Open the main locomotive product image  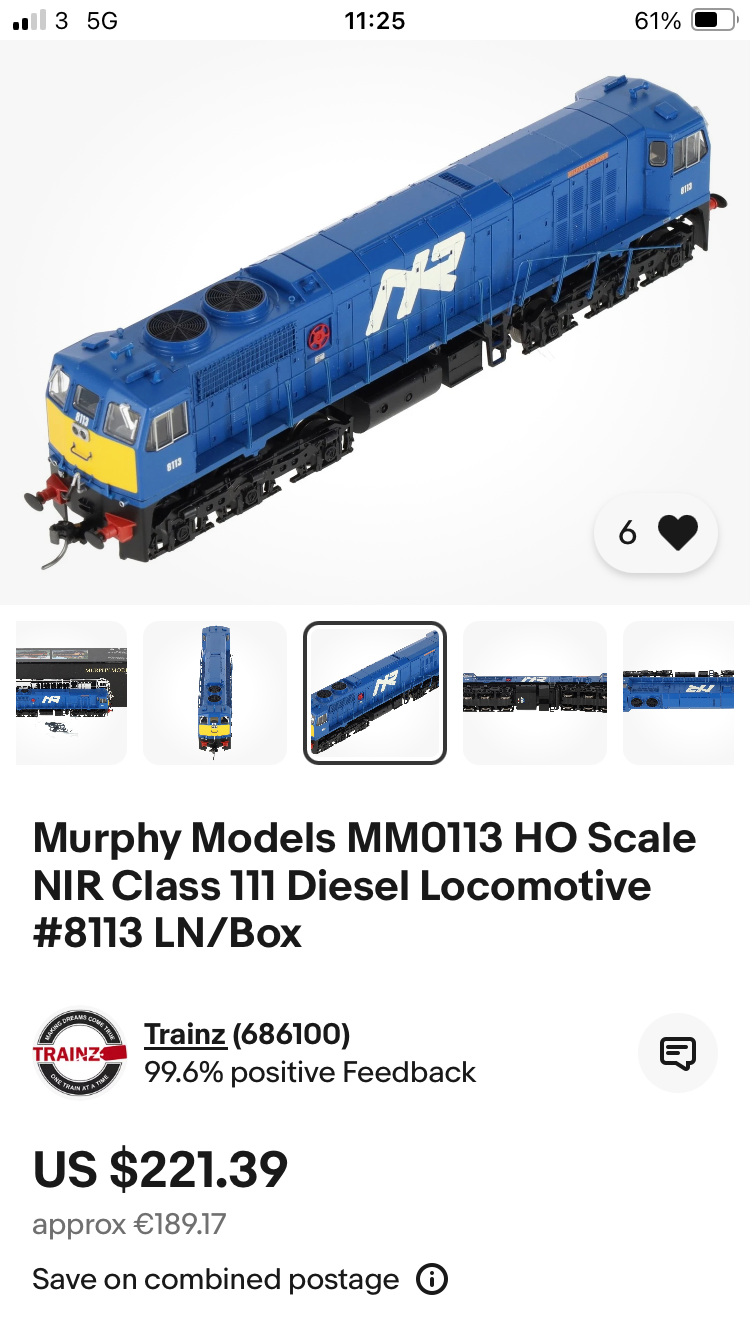(x=375, y=322)
